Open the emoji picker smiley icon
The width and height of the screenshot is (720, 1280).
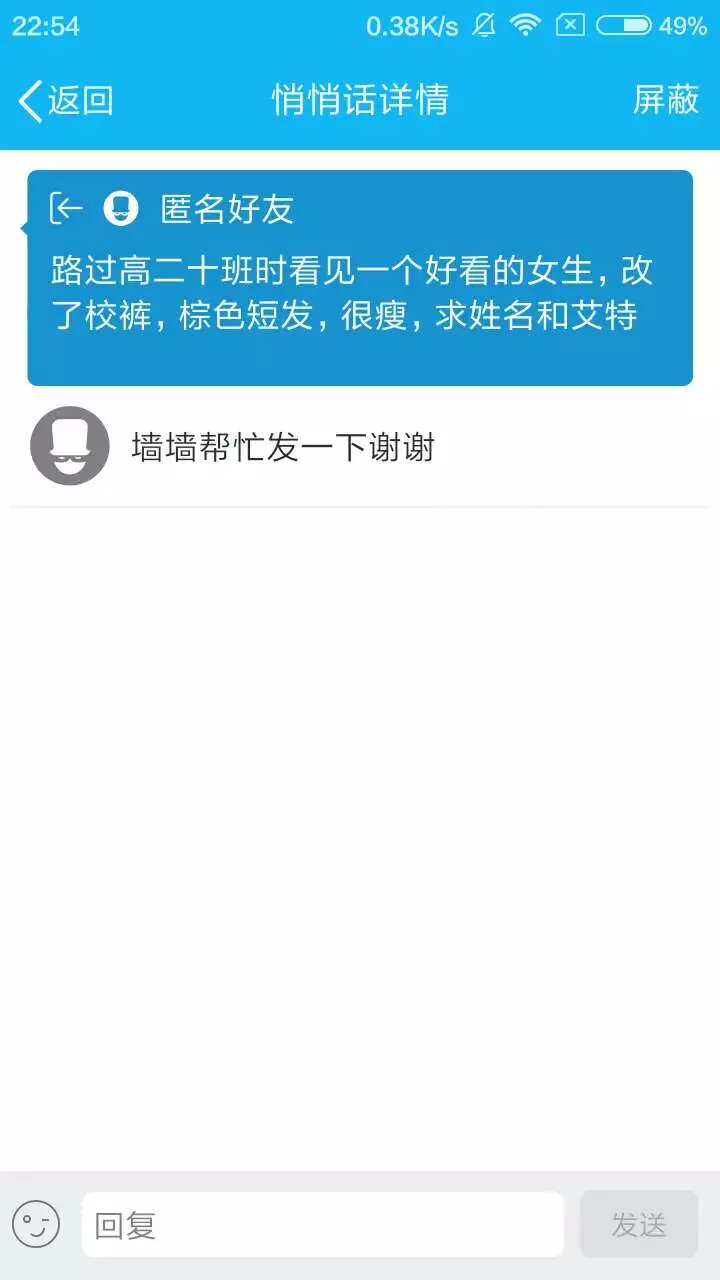tap(36, 1224)
